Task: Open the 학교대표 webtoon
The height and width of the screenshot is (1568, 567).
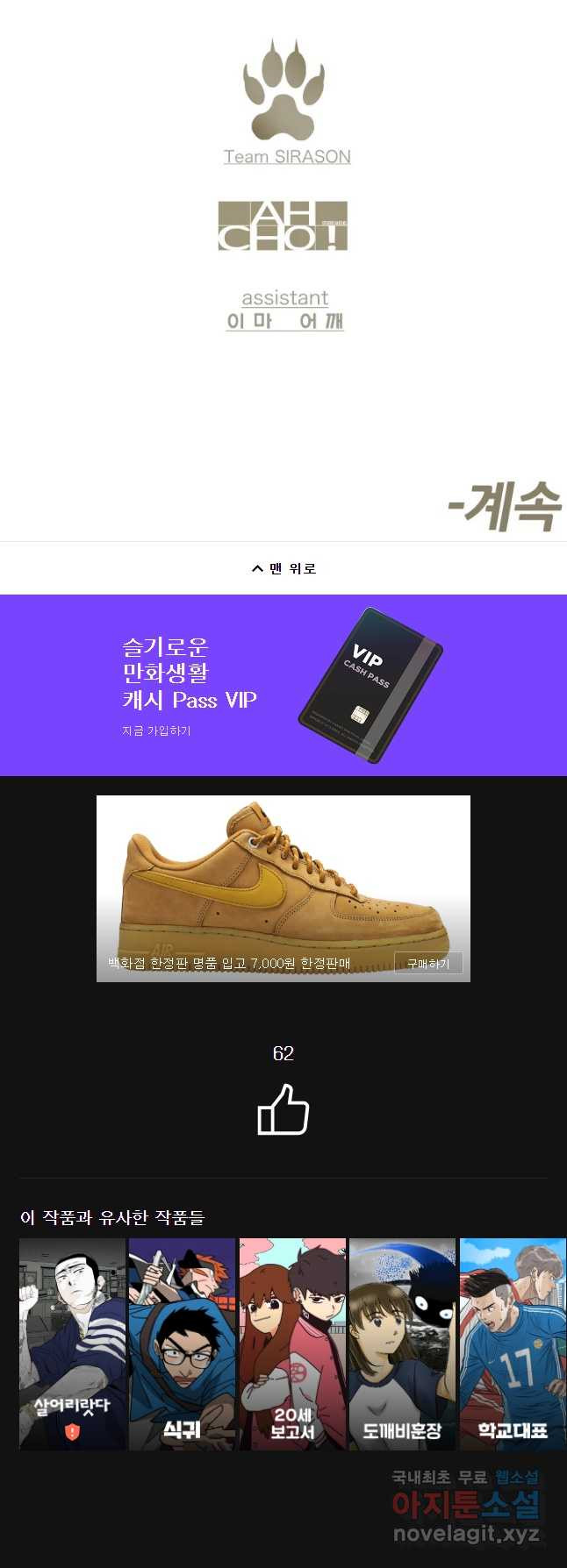Action: click(x=513, y=1343)
